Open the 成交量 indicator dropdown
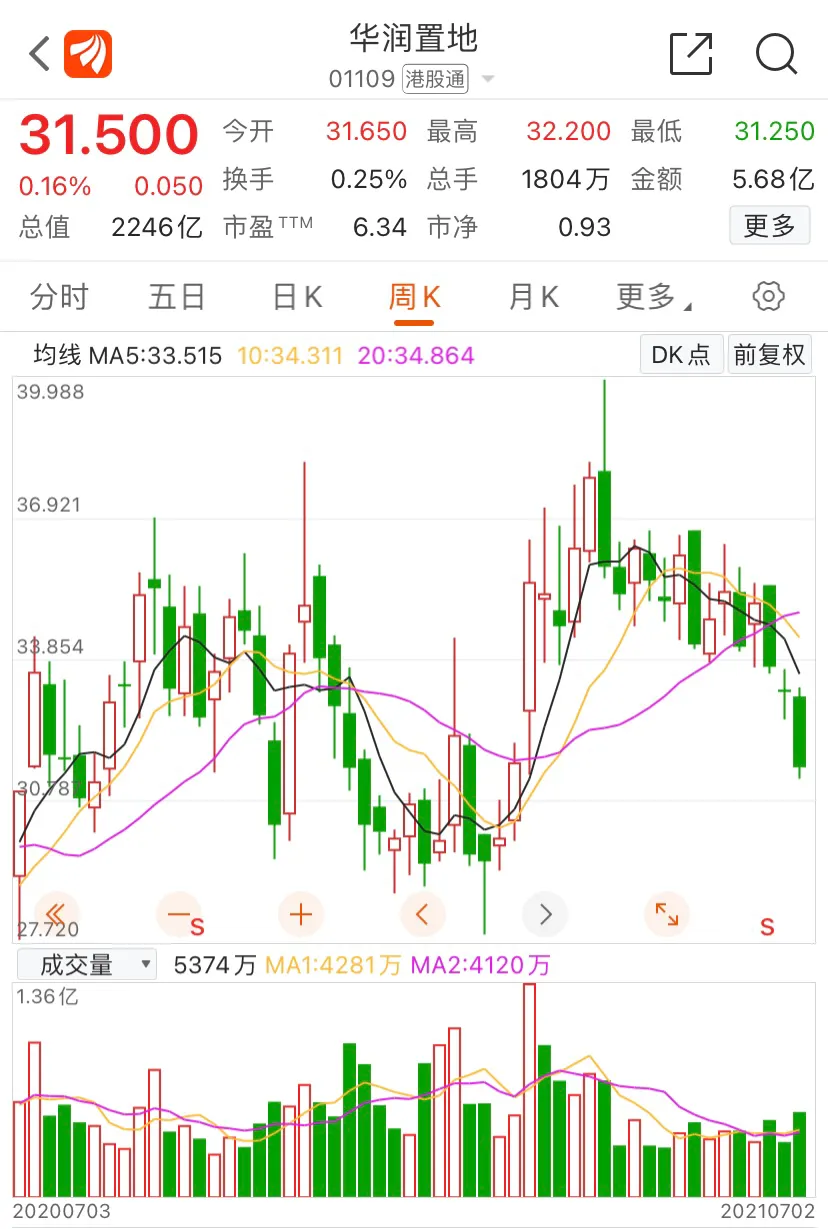Screen dimensions: 828x1229 87,965
